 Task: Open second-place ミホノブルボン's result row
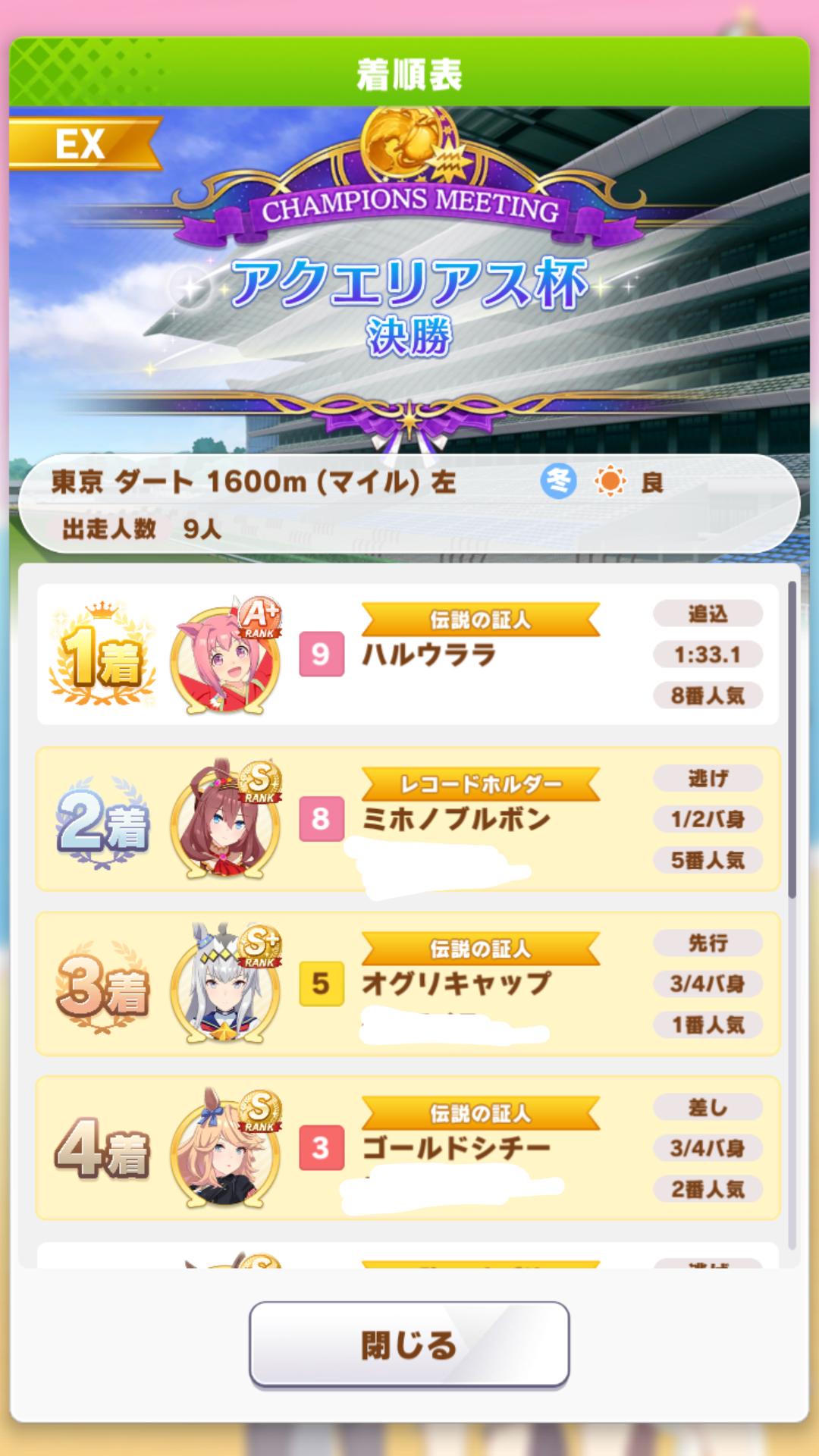408,819
